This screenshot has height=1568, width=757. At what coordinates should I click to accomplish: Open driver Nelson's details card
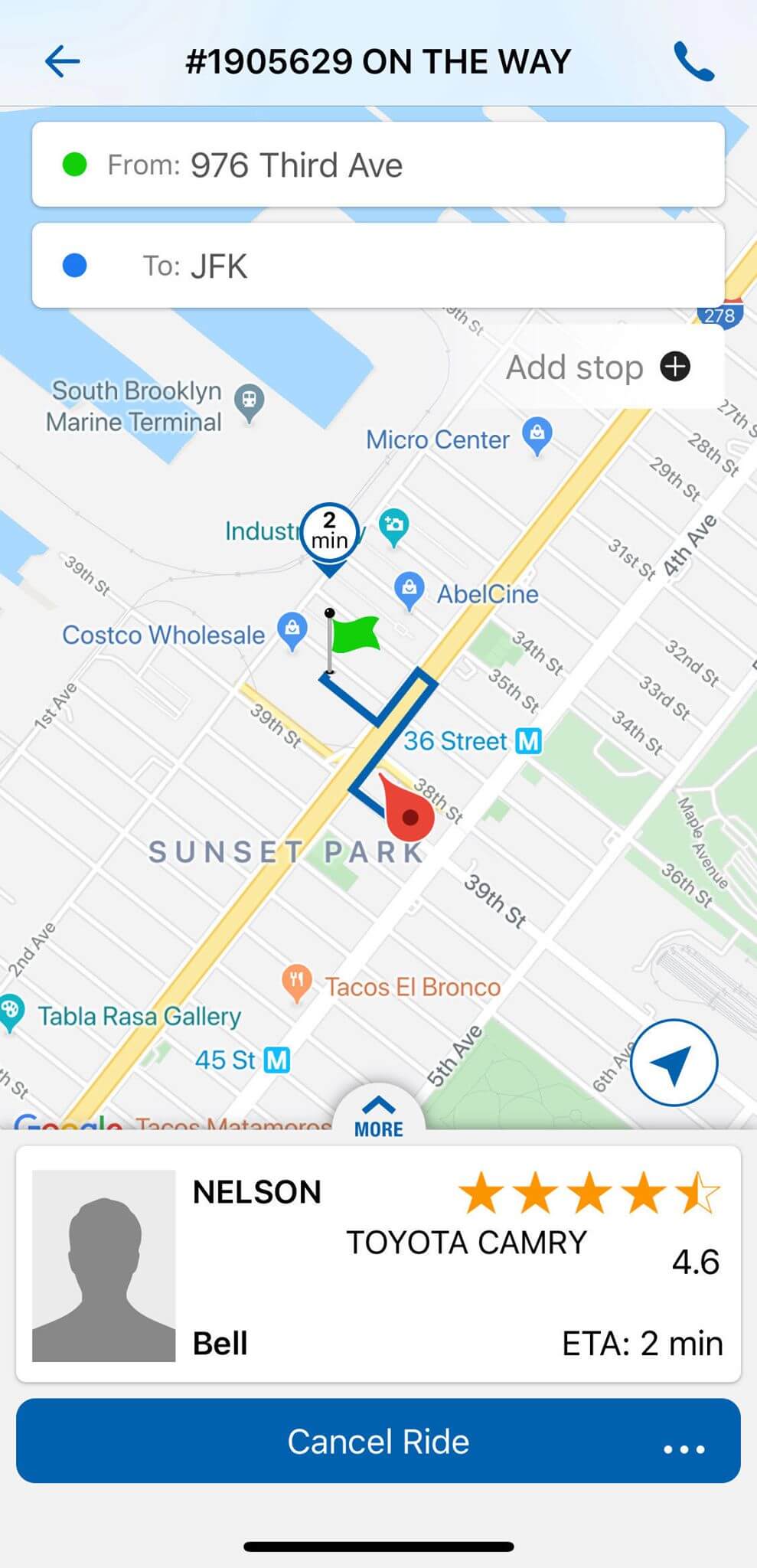(378, 1265)
